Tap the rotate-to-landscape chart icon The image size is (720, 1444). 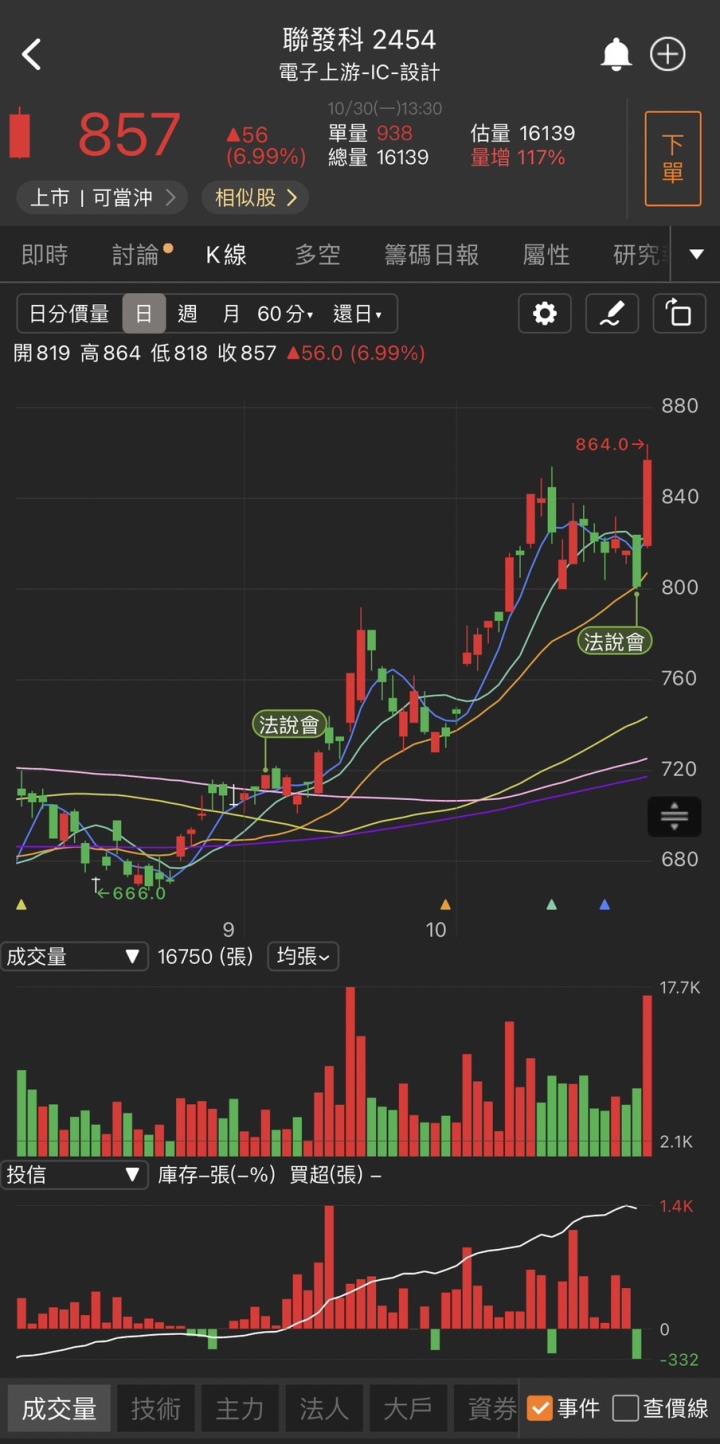coord(679,313)
